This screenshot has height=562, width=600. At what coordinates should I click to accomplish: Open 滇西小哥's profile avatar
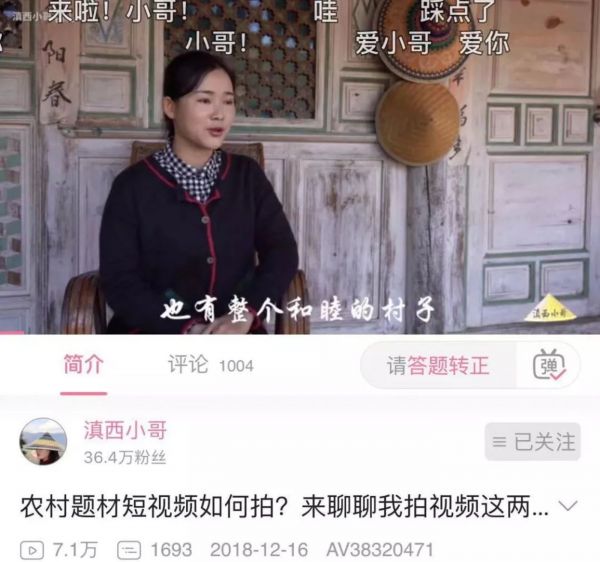[43, 441]
